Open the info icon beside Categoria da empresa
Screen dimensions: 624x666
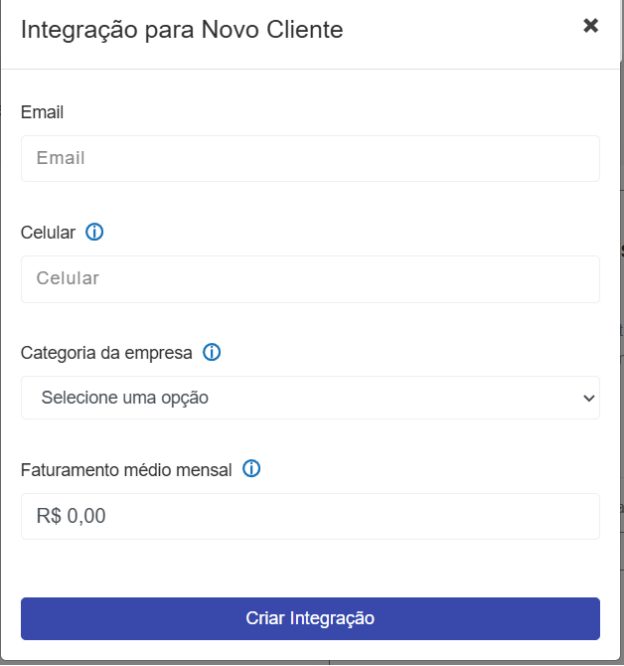(212, 352)
